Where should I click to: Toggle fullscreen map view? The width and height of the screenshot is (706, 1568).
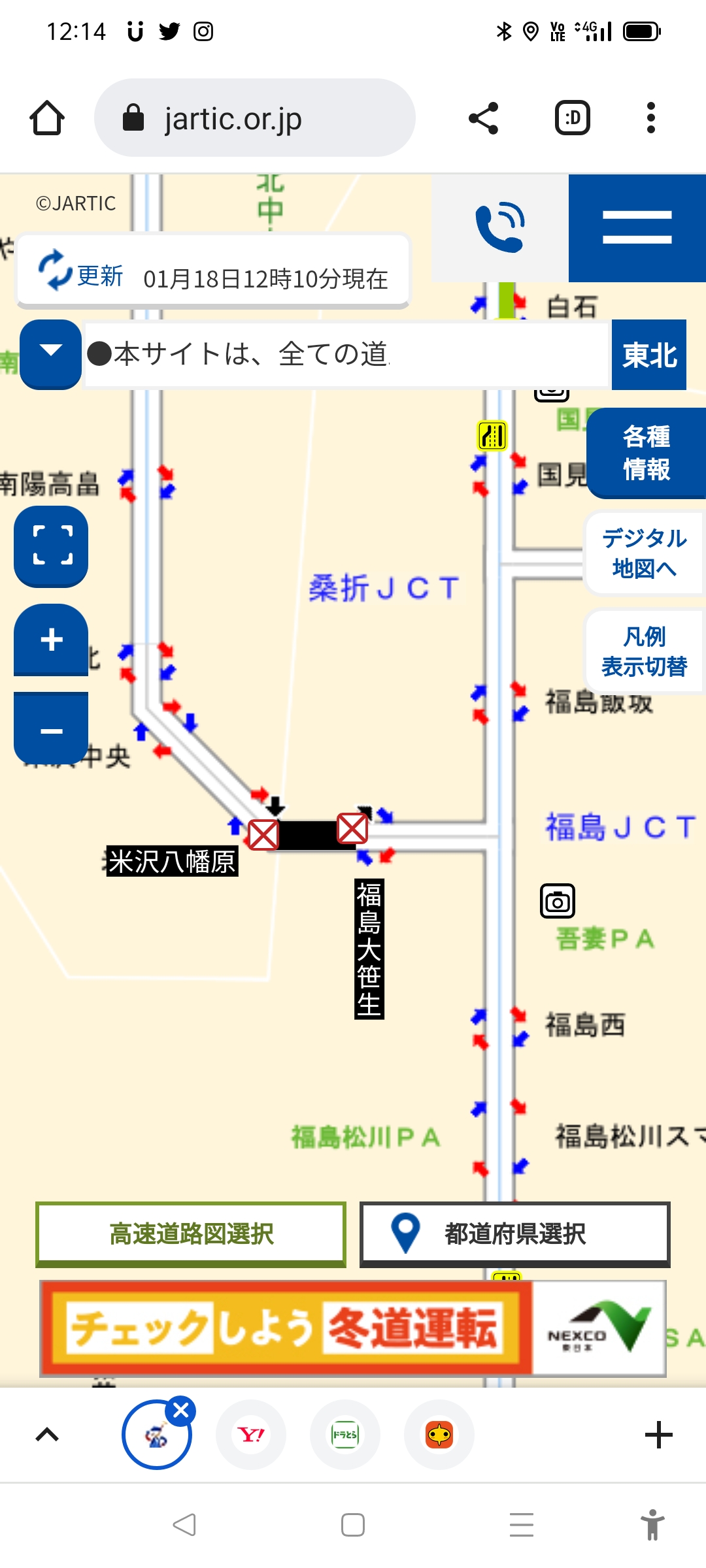[52, 546]
